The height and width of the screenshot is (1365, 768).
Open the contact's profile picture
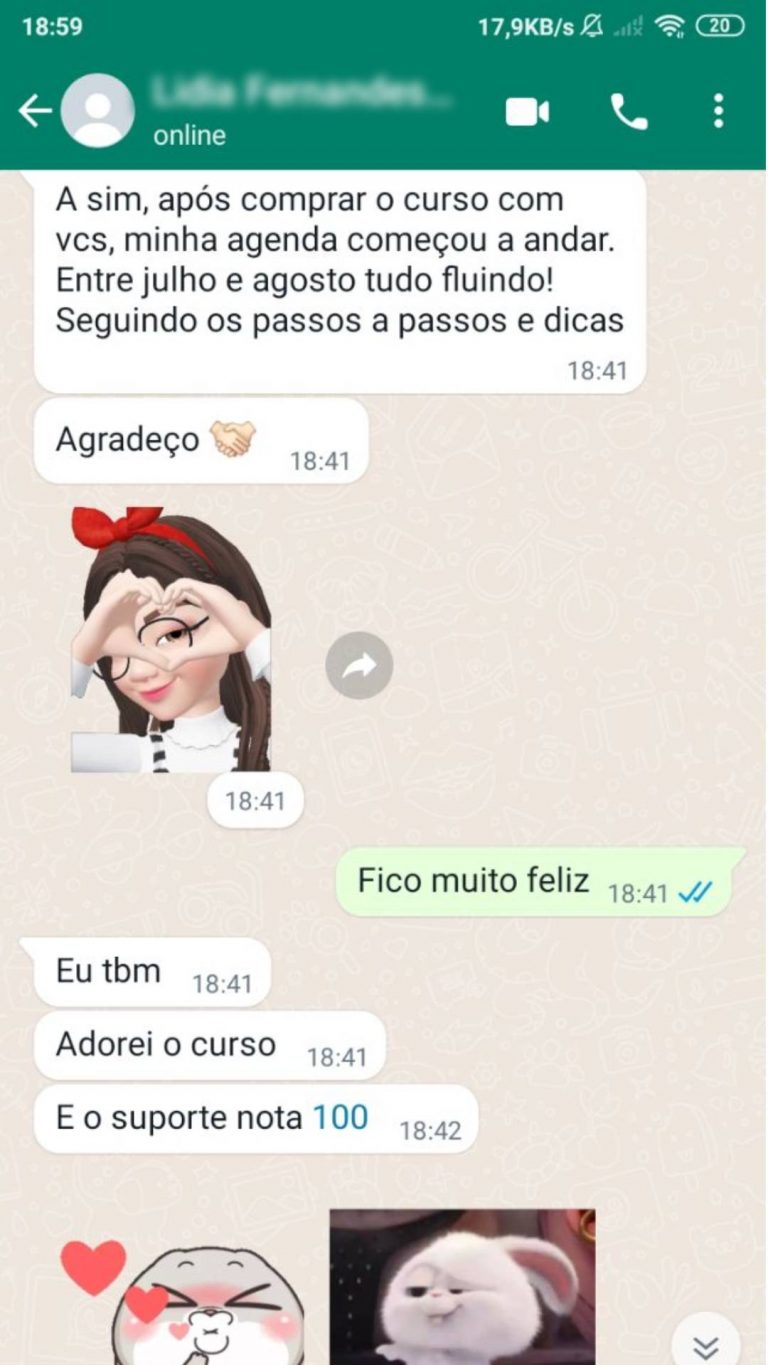[x=98, y=111]
